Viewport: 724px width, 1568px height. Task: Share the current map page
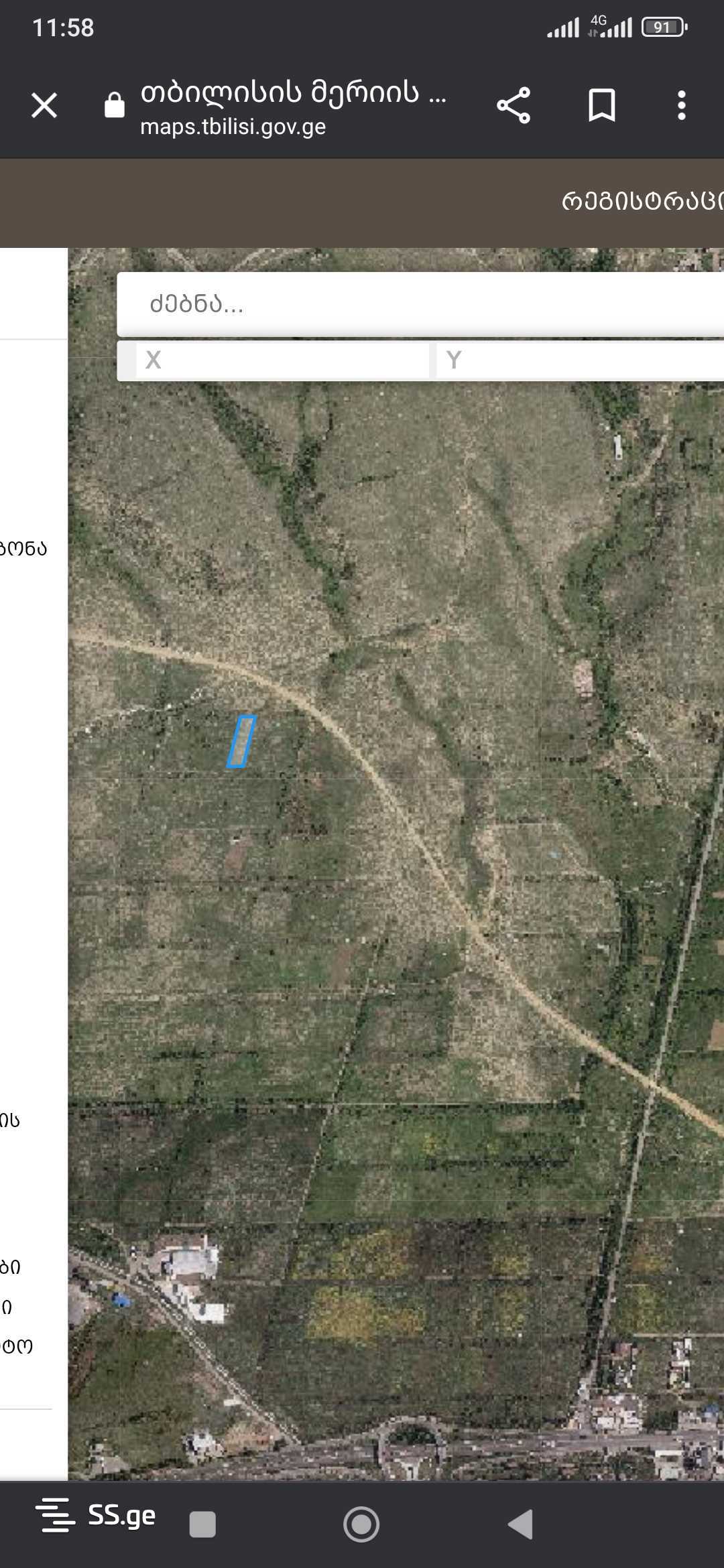[x=514, y=105]
